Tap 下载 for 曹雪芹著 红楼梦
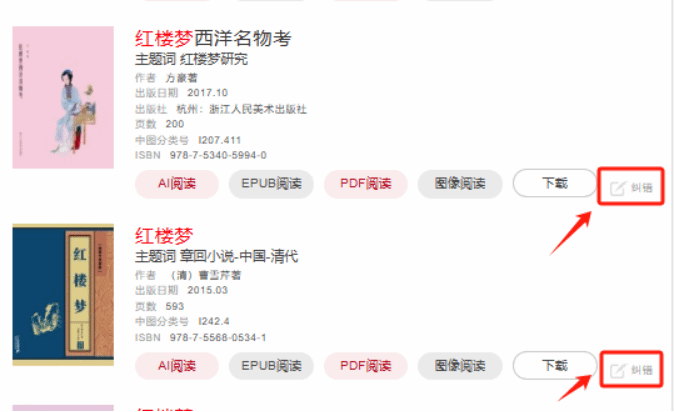This screenshot has width=674, height=412. [x=554, y=366]
